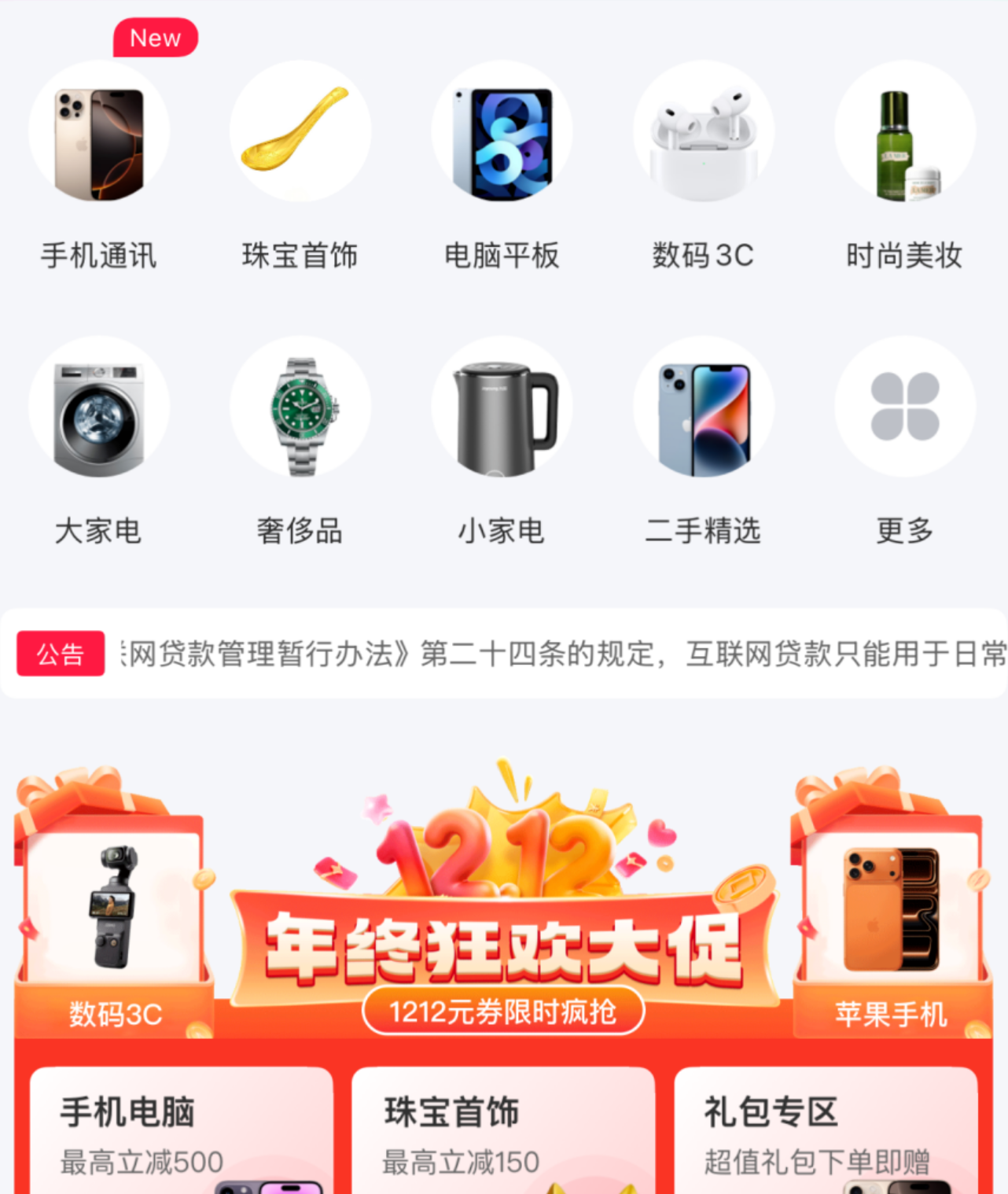Open the 珠宝首饰 最高立减150 card
The image size is (1008, 1194).
point(503,1133)
